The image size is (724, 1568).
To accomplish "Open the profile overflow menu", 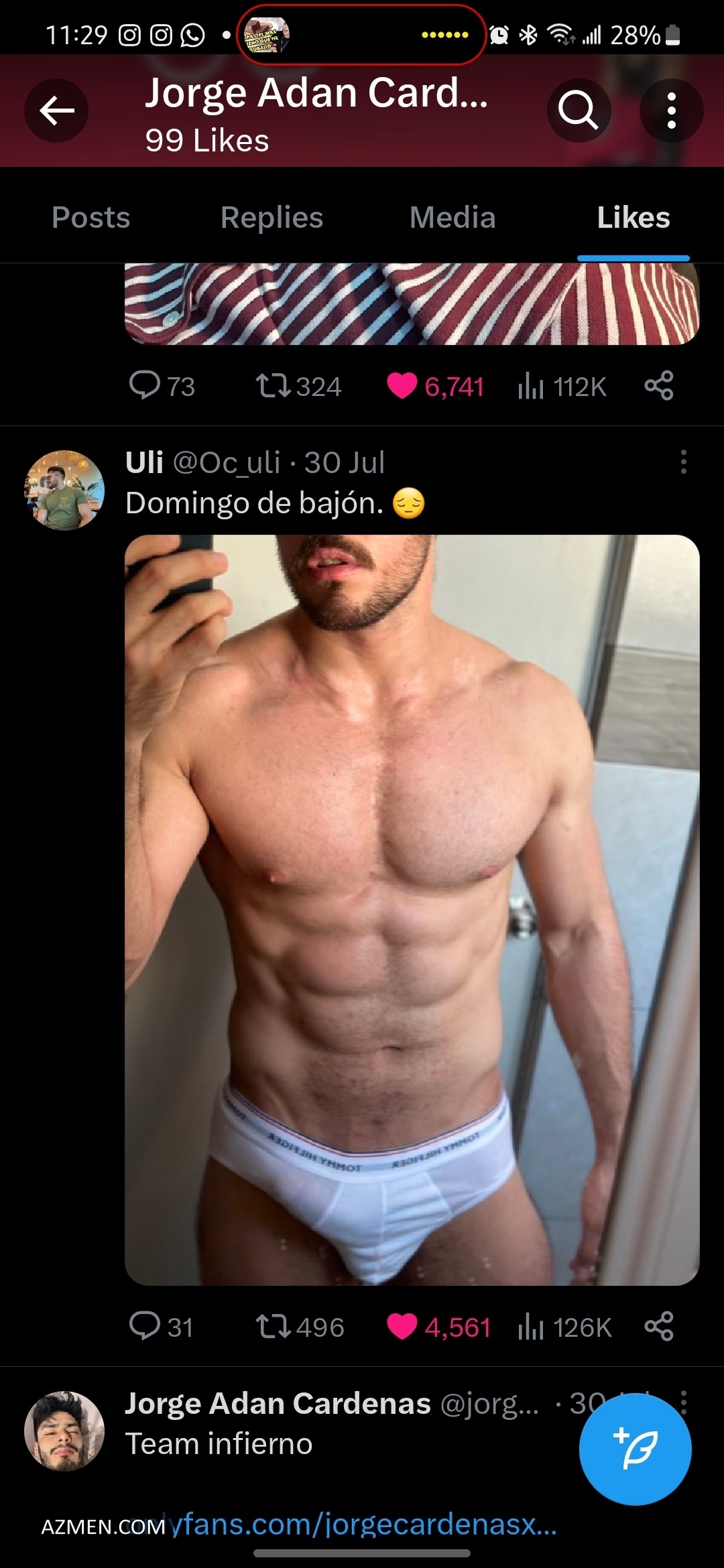I will tap(671, 111).
